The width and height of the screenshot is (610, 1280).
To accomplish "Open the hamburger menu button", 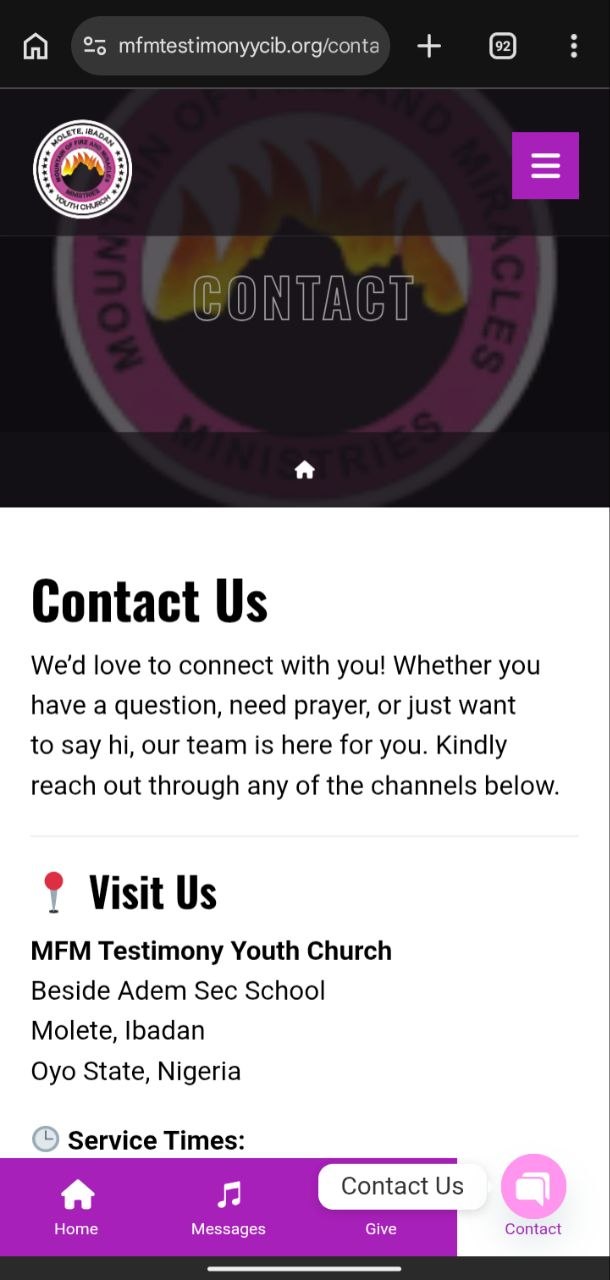I will [545, 166].
